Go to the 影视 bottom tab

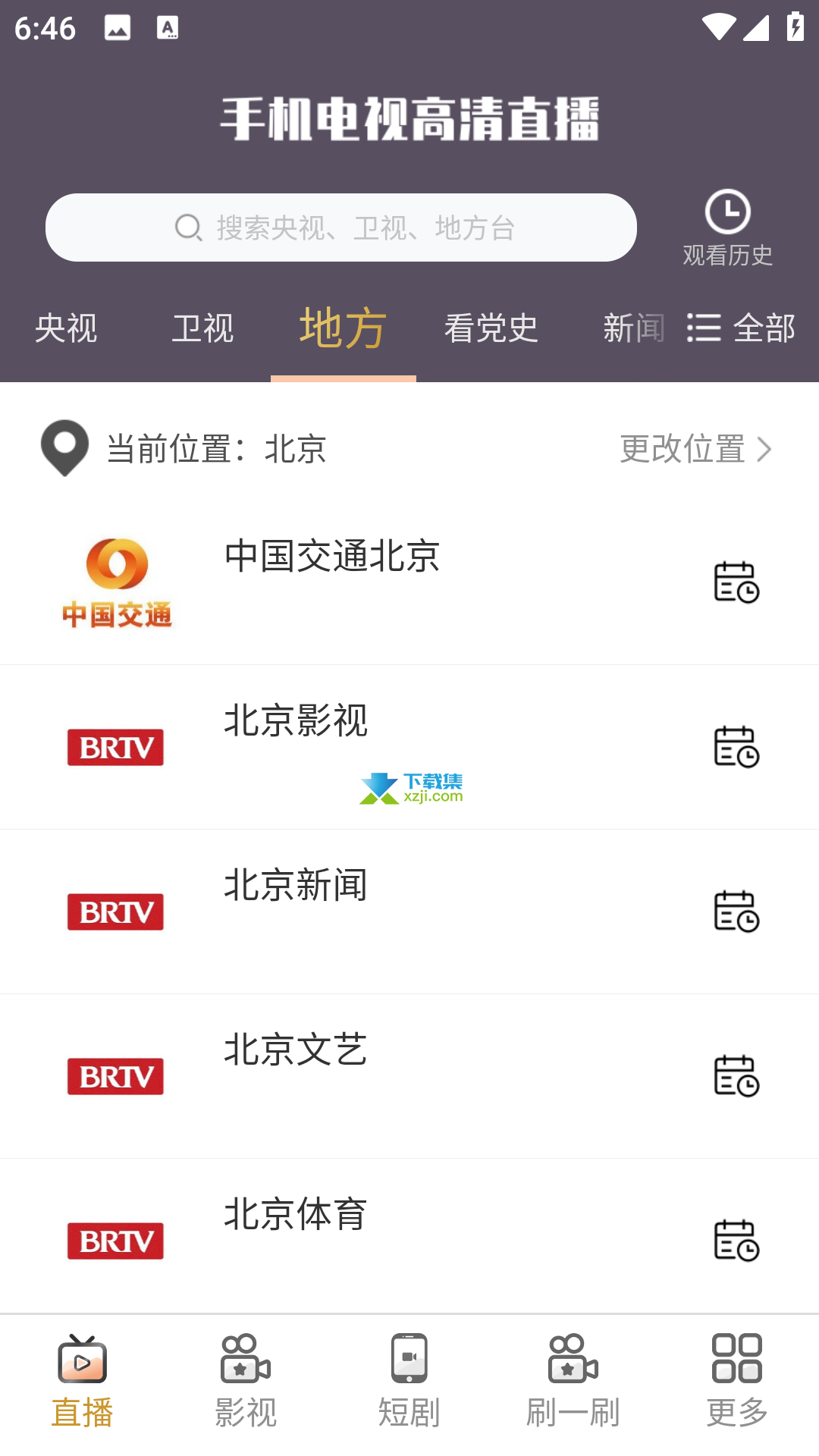tap(246, 1382)
